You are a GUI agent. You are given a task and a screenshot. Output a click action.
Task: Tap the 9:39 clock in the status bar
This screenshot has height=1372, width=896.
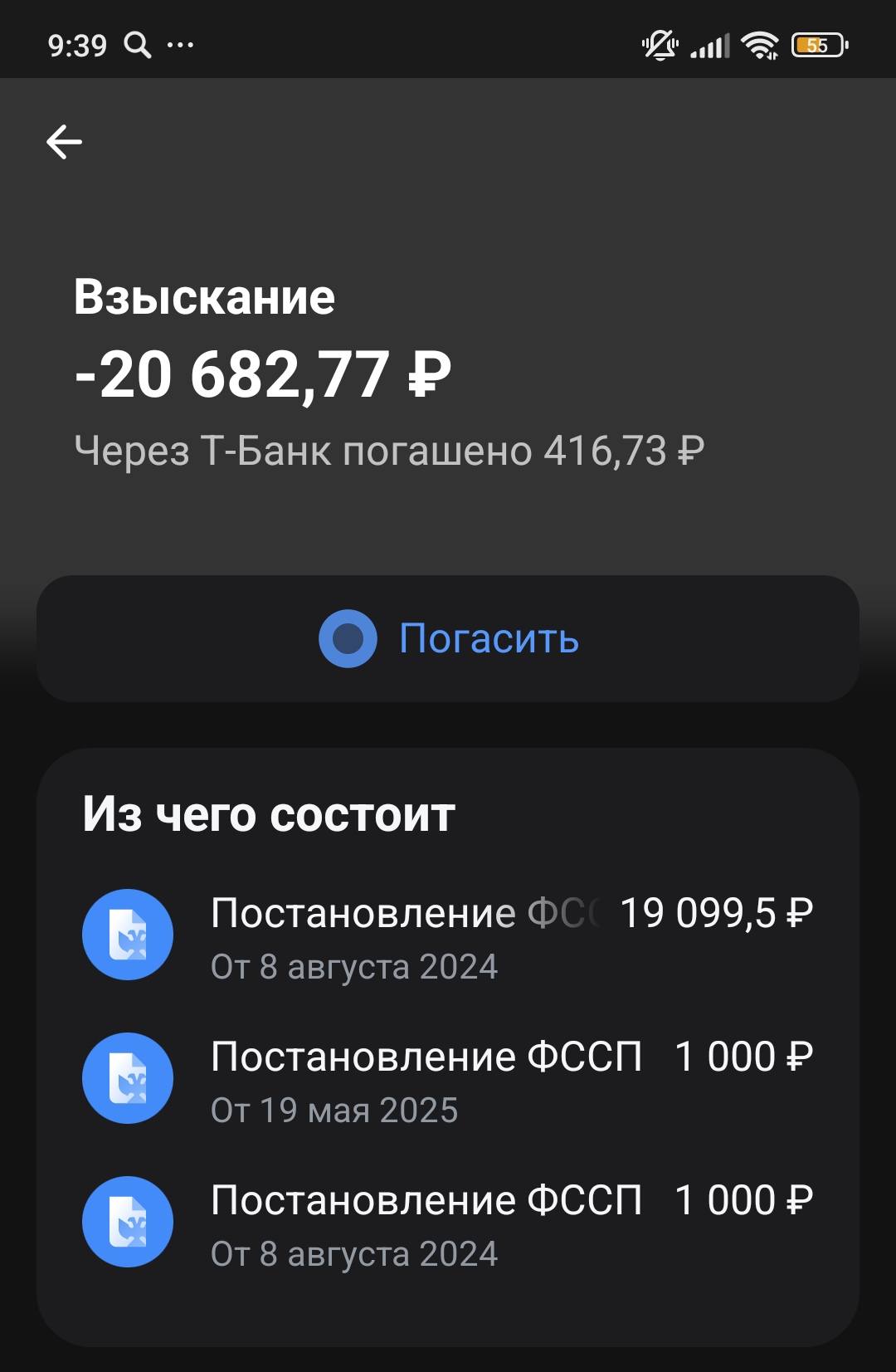click(x=76, y=46)
